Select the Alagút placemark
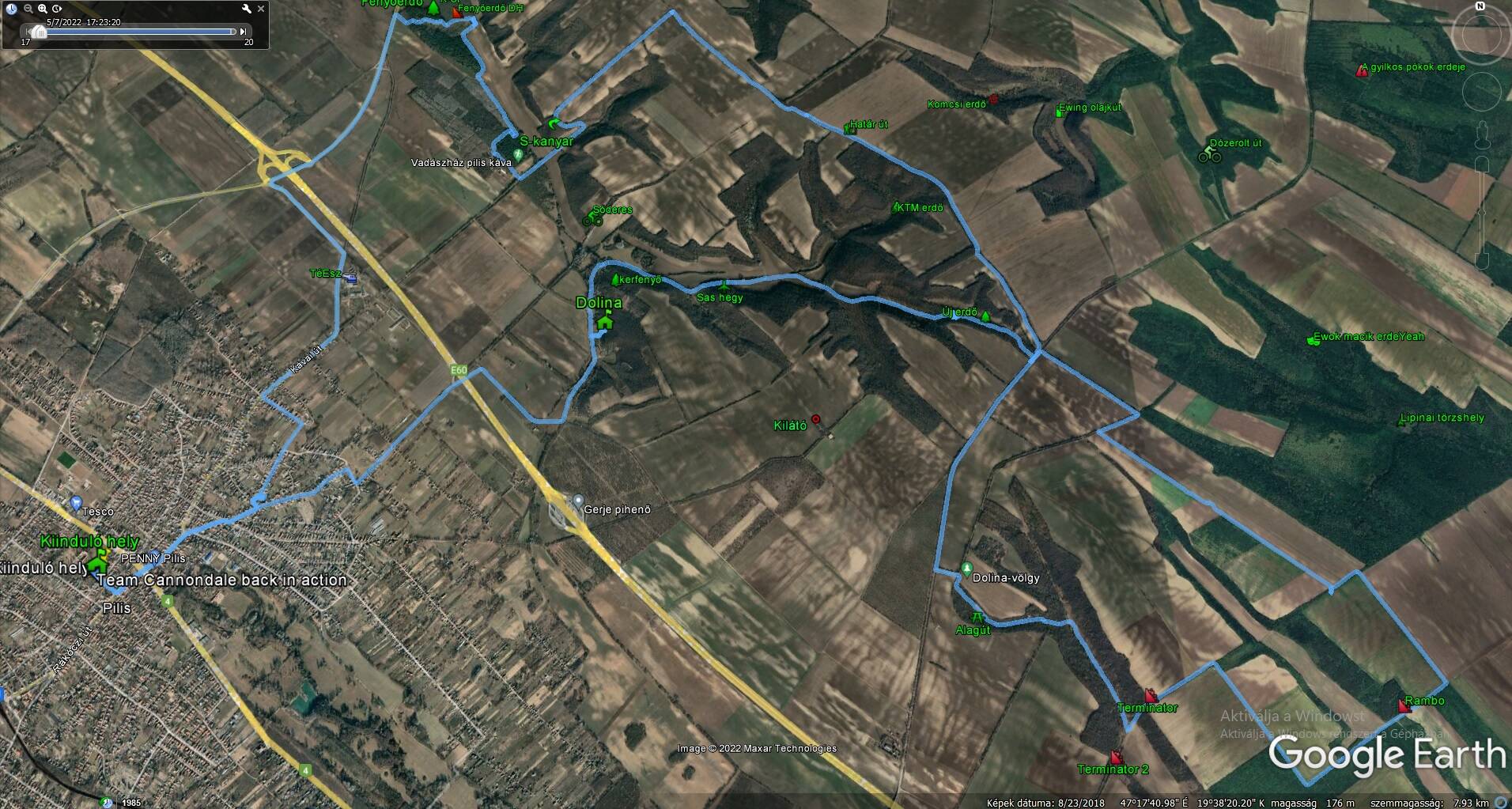 click(977, 617)
